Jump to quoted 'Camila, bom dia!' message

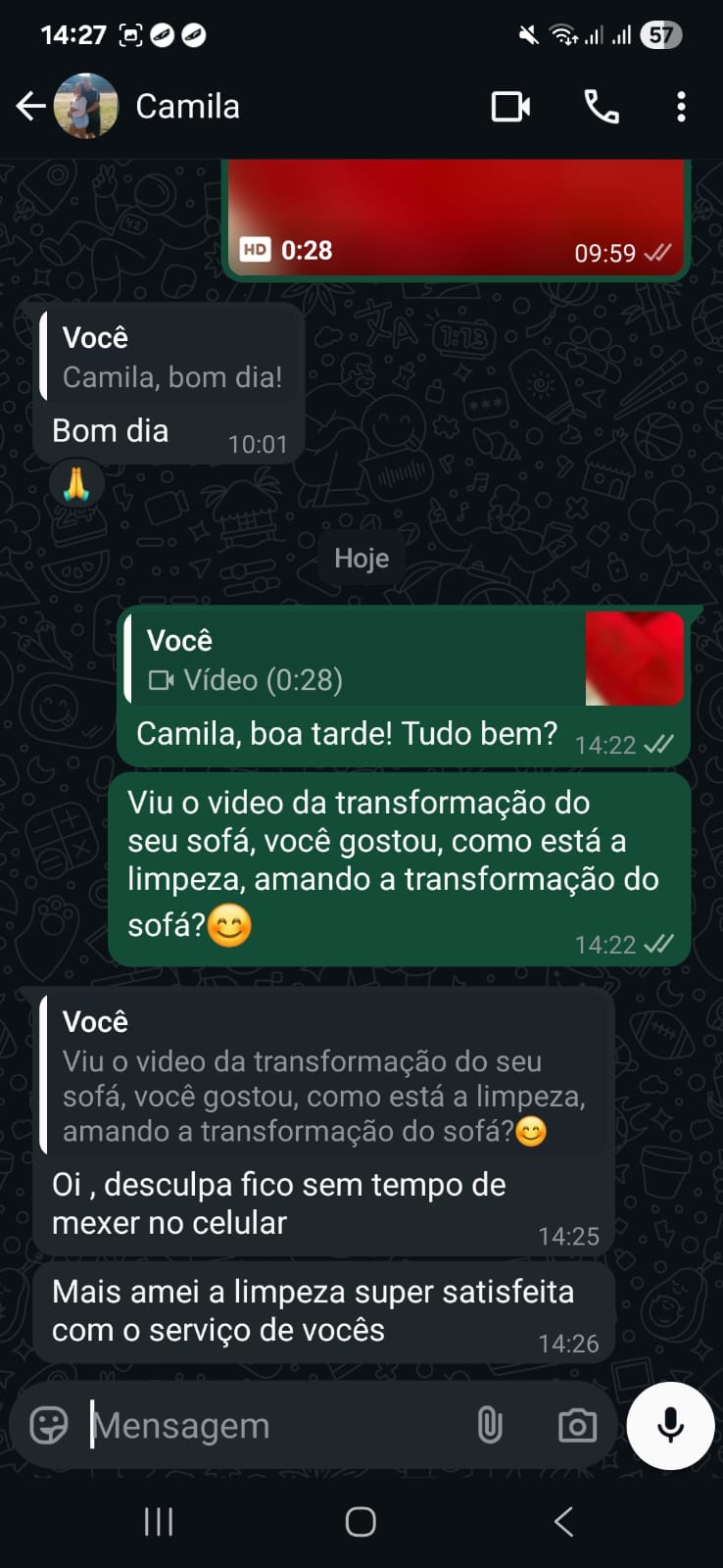click(x=169, y=358)
